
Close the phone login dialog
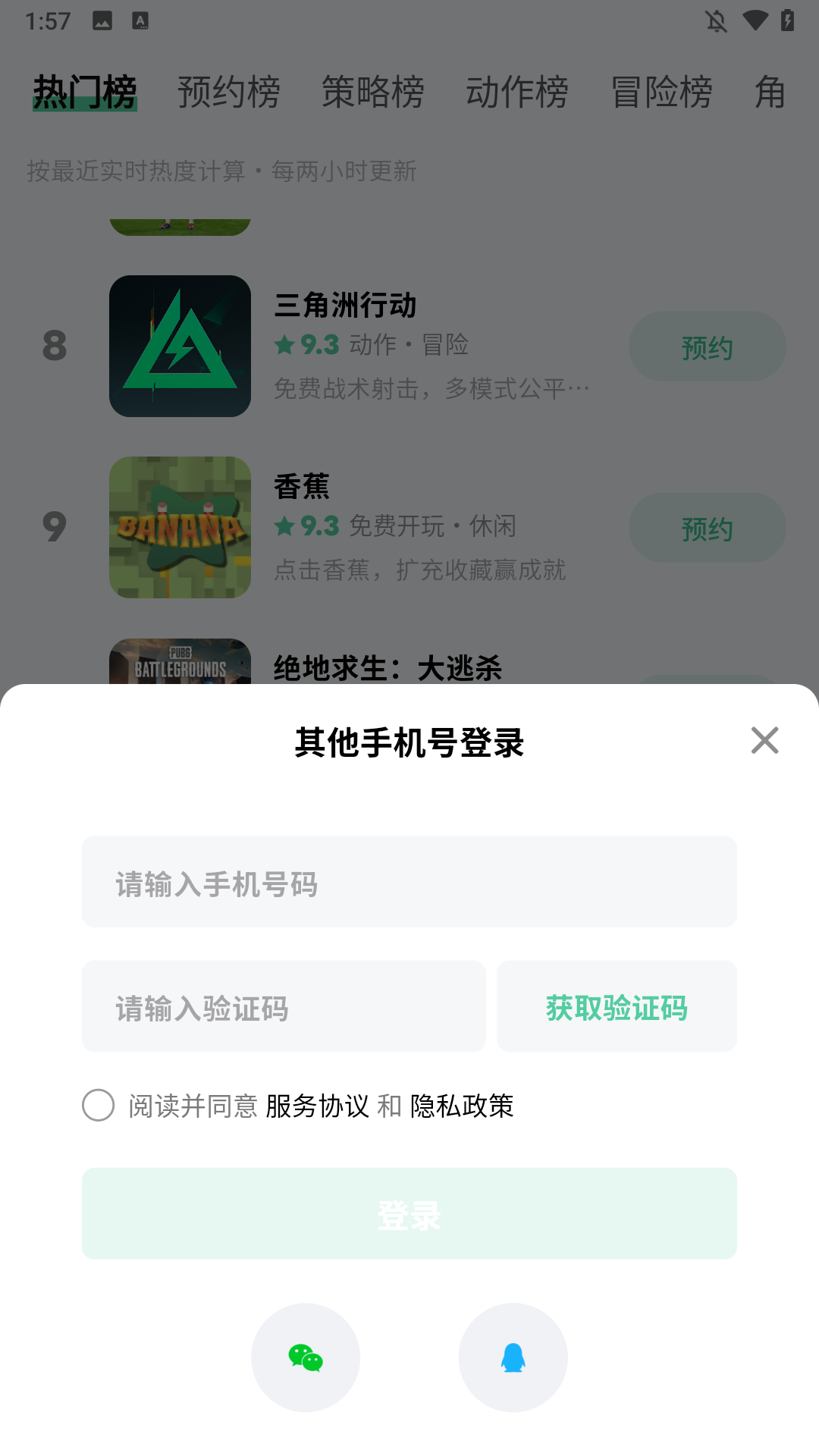point(764,741)
